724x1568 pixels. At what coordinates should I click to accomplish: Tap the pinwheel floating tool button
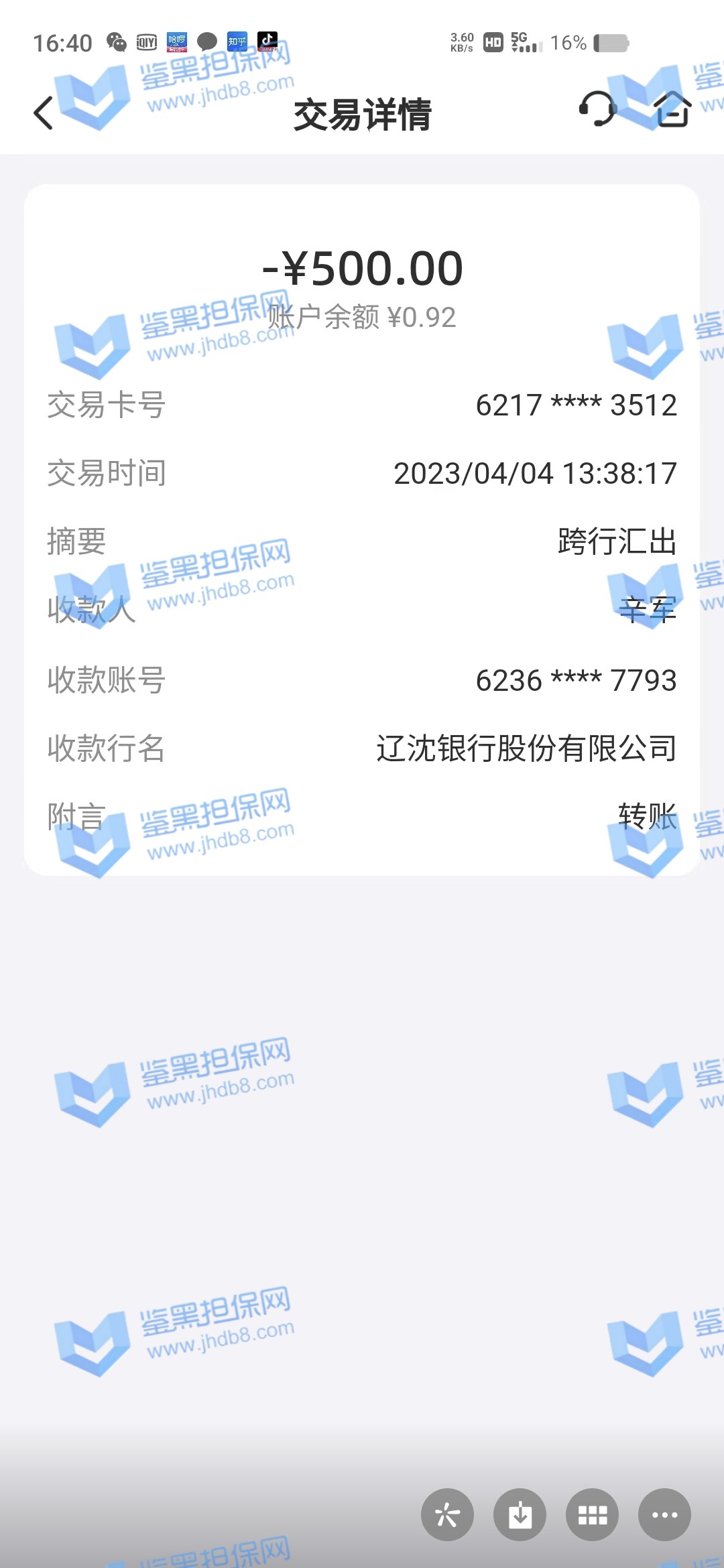pyautogui.click(x=447, y=1514)
